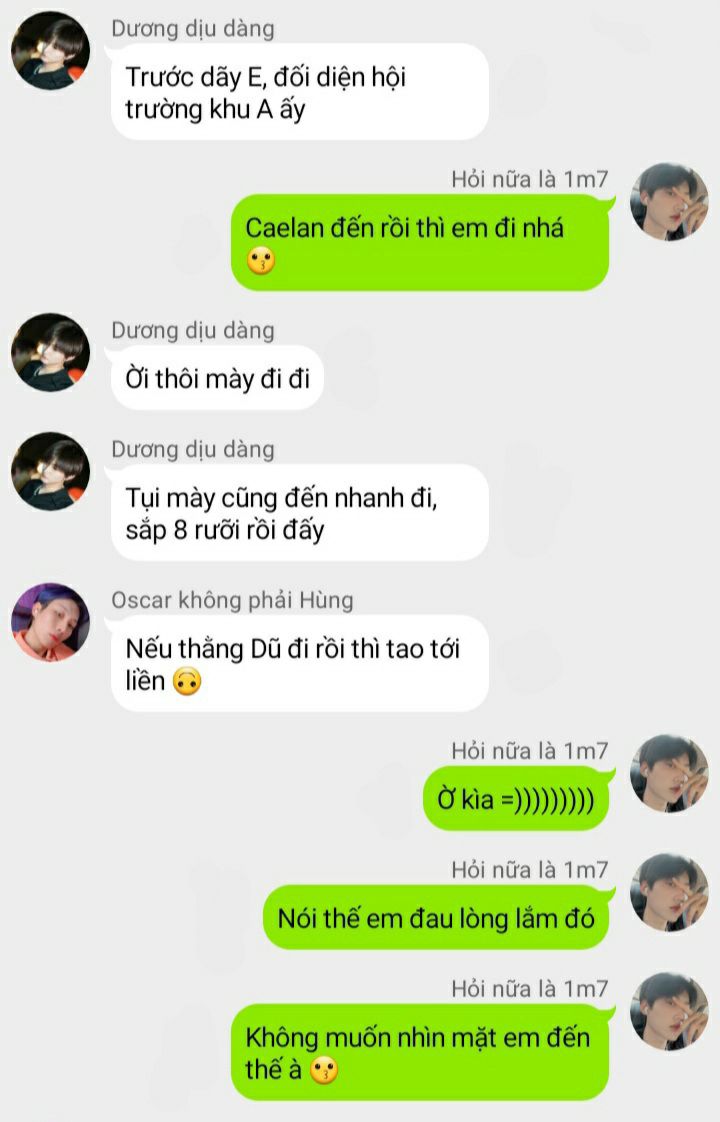The height and width of the screenshot is (1122, 720).
Task: Tap the sender avatar next to 'Caelan đến rồi' message
Action: click(669, 202)
